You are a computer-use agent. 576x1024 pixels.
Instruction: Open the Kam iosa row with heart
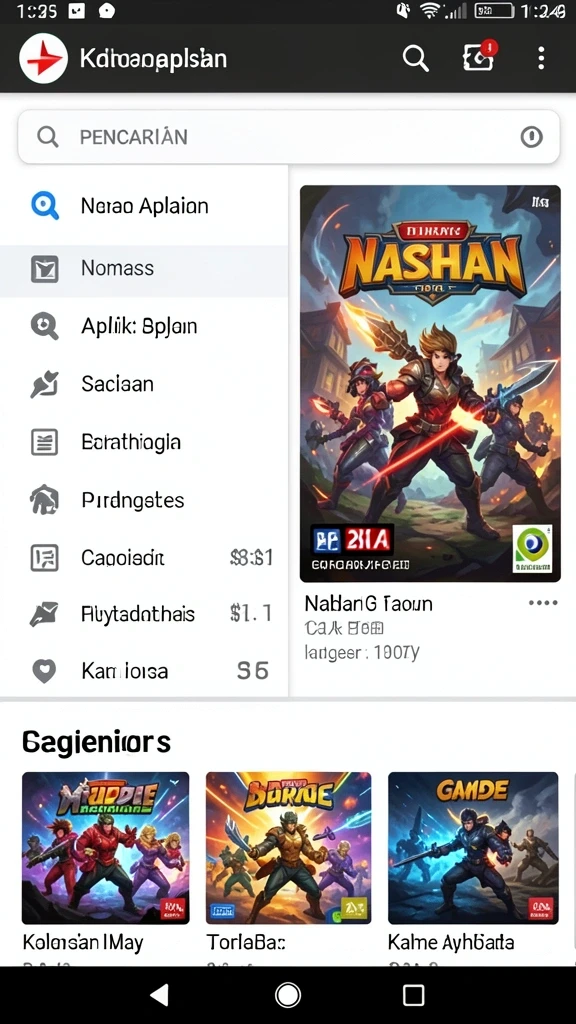tap(144, 671)
